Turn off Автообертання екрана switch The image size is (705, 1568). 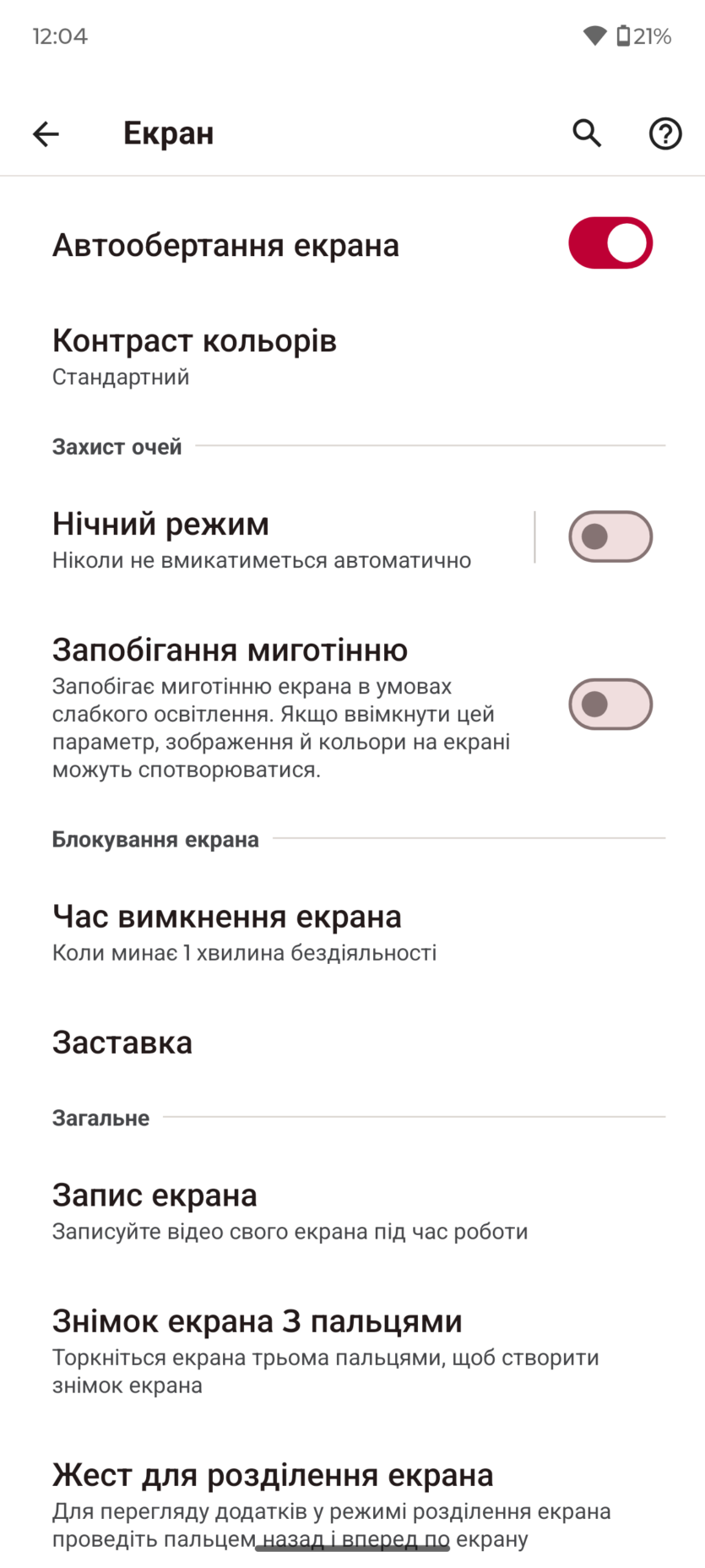click(x=610, y=244)
